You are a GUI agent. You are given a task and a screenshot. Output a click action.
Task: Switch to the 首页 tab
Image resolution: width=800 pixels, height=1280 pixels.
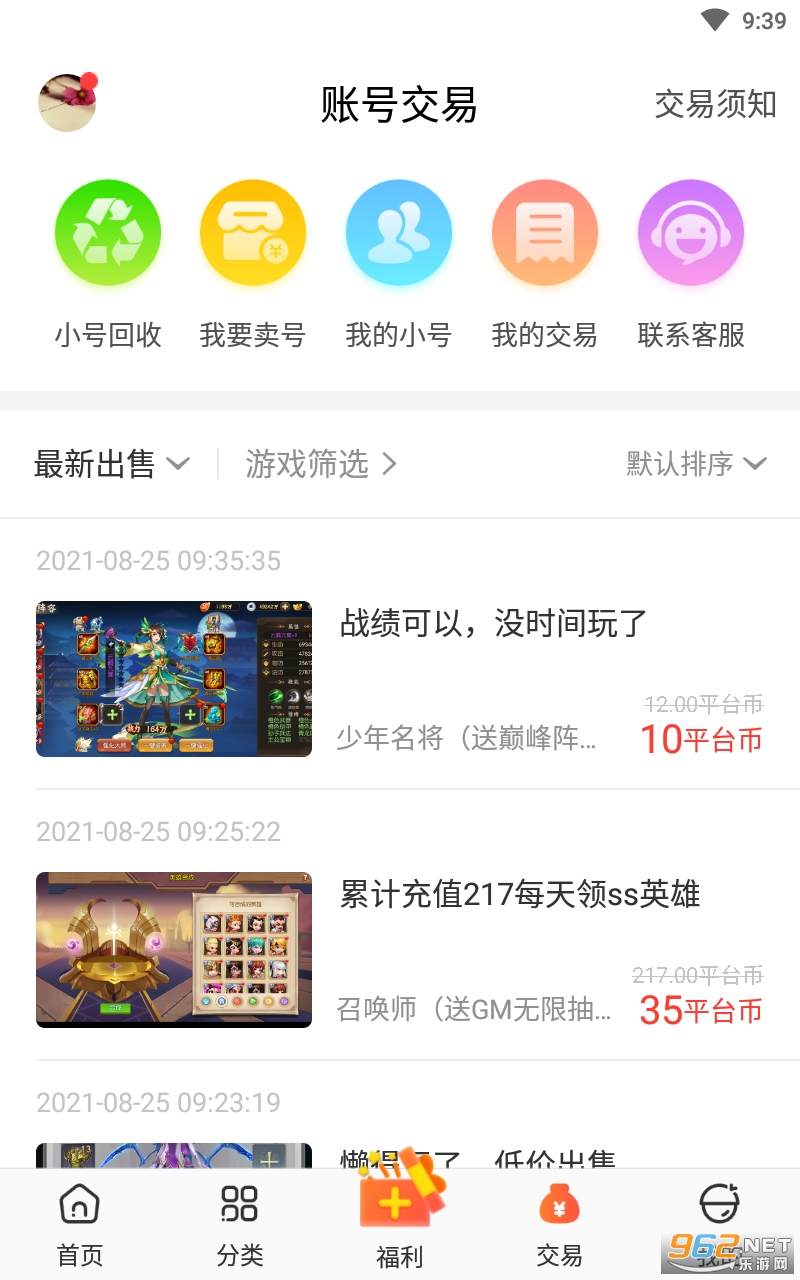80,1225
